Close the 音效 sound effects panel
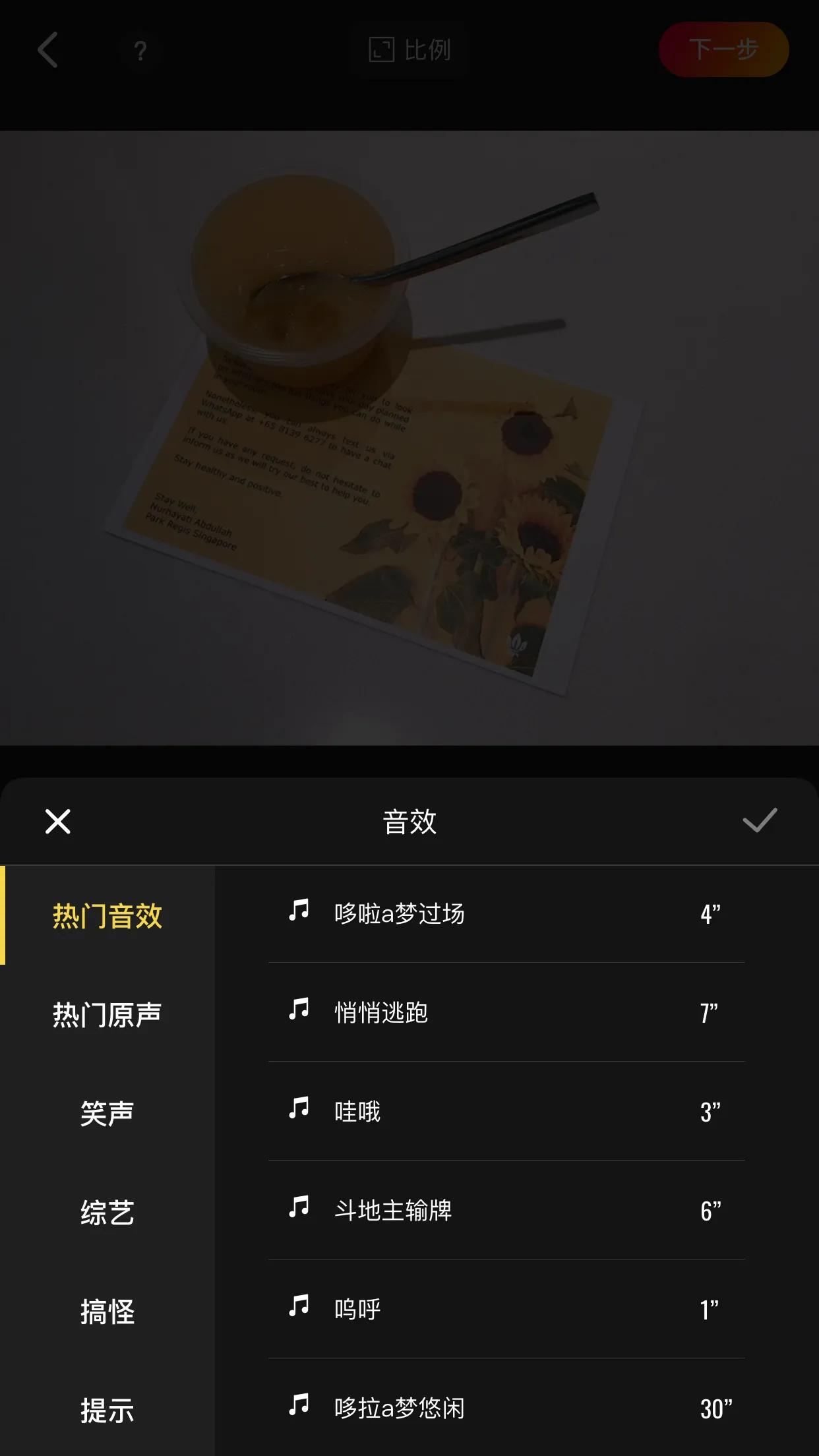The width and height of the screenshot is (819, 1456). [58, 821]
